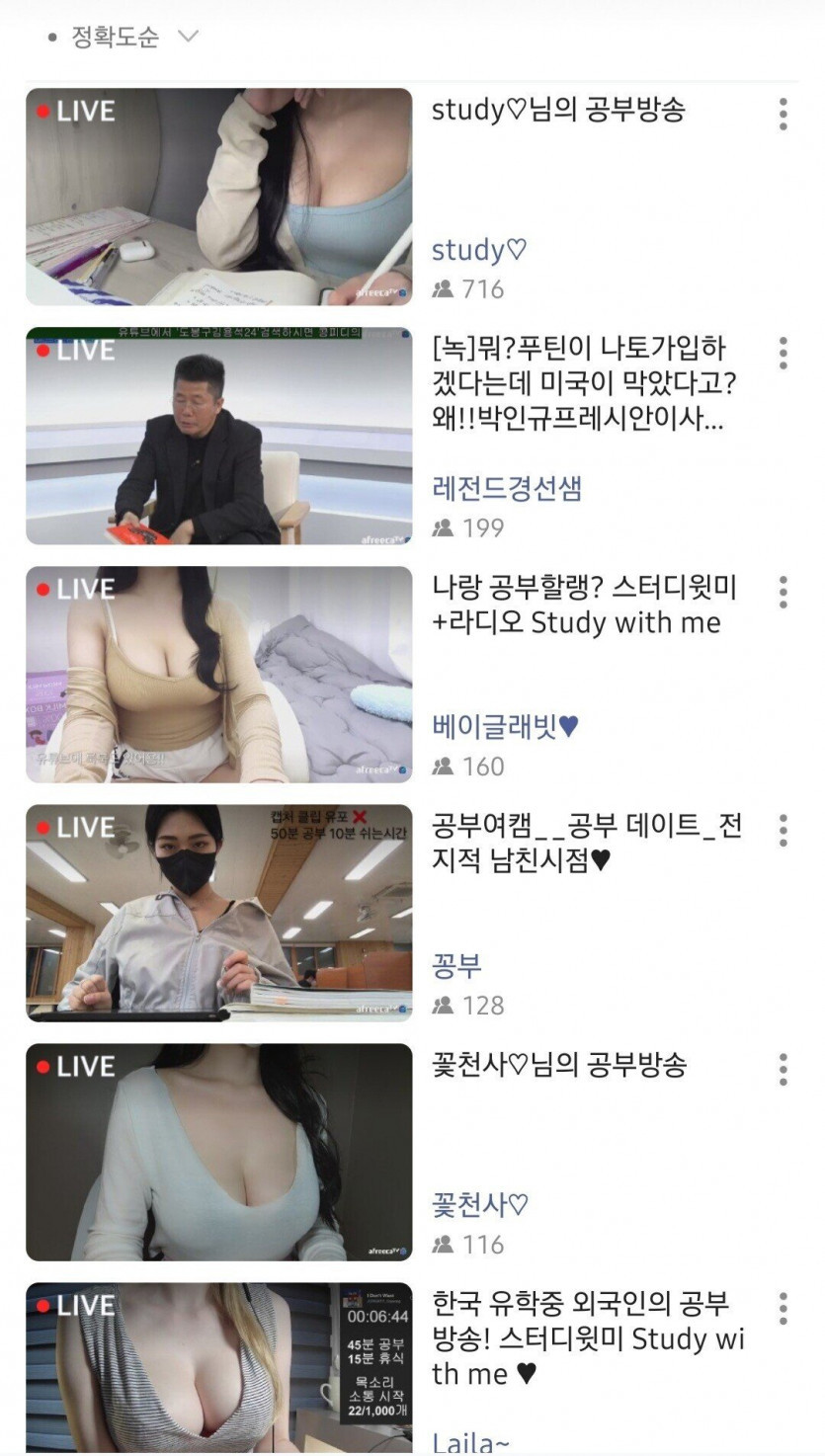
Task: Go to 레전드경선샘's channel
Action: 507,488
